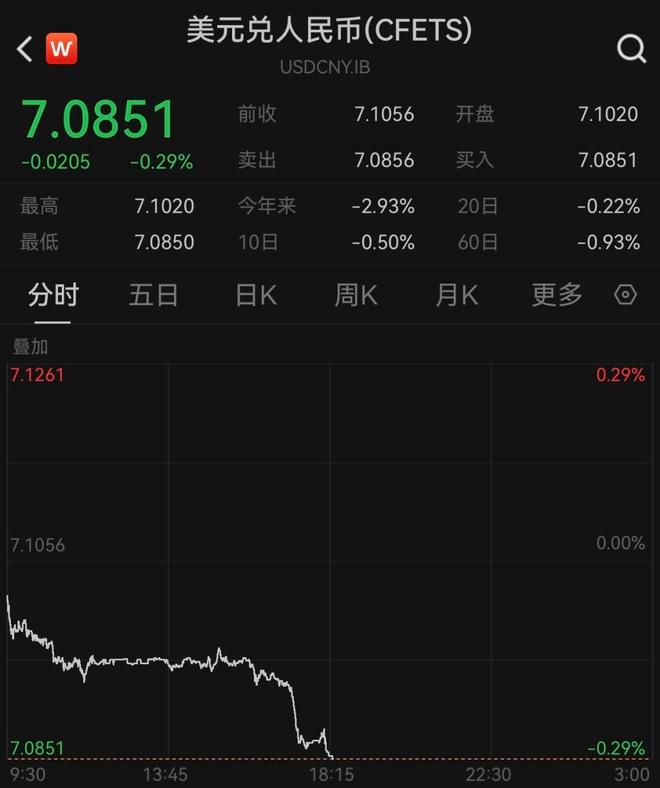Switch to the 分时 chart tab
This screenshot has width=660, height=788.
tap(53, 295)
